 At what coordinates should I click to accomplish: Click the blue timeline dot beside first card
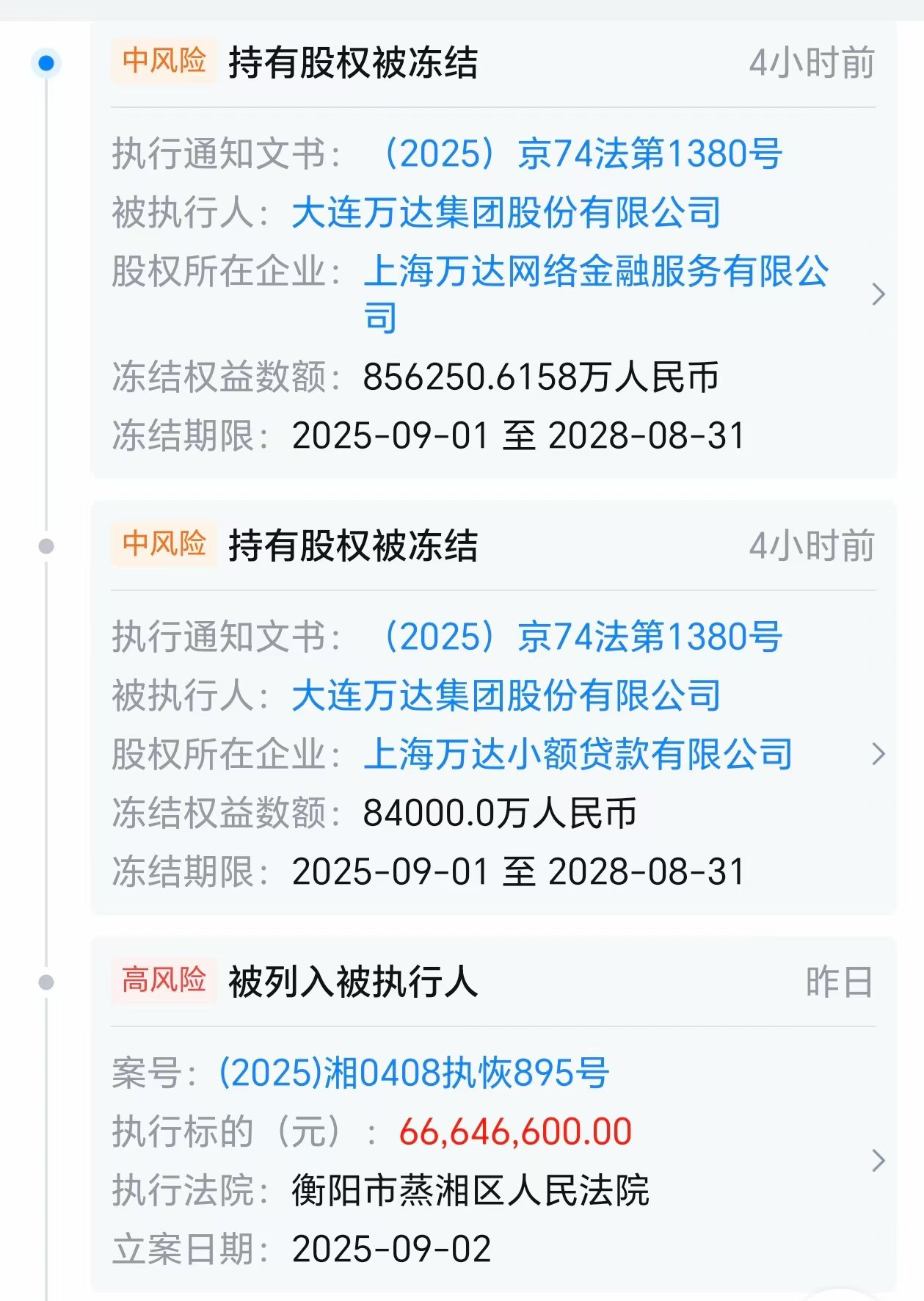46,65
